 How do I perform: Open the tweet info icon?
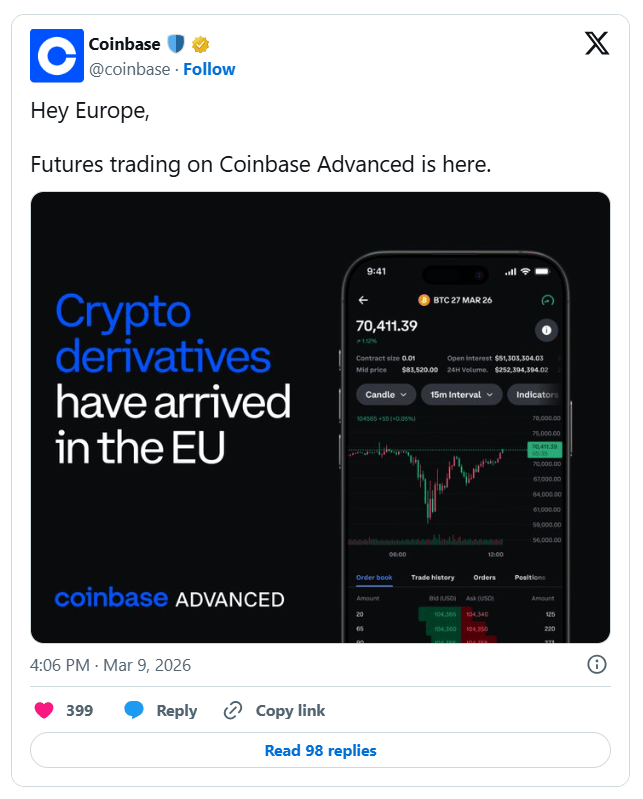596,665
